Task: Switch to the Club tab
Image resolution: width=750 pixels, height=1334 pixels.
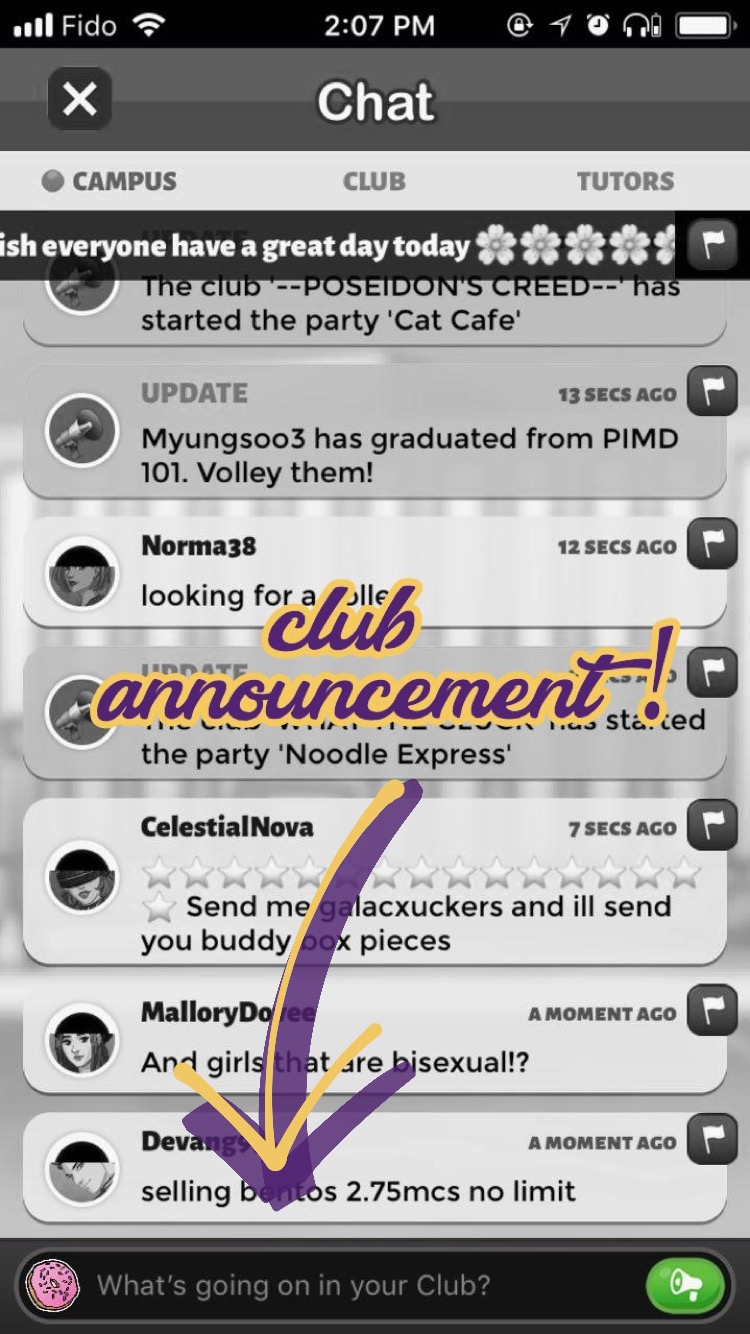Action: click(x=374, y=181)
